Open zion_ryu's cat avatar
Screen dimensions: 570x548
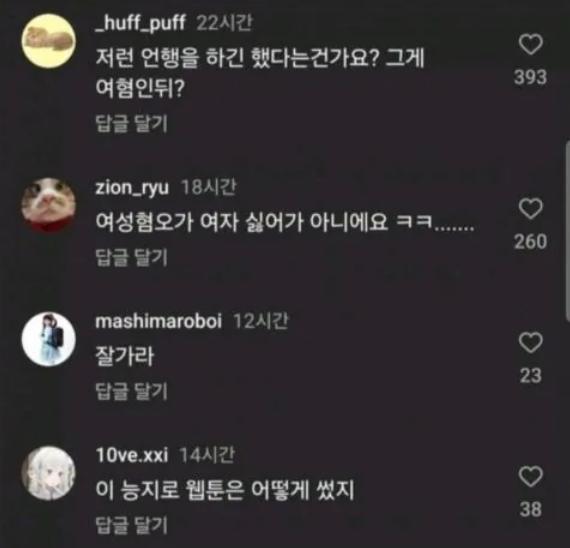tap(49, 205)
